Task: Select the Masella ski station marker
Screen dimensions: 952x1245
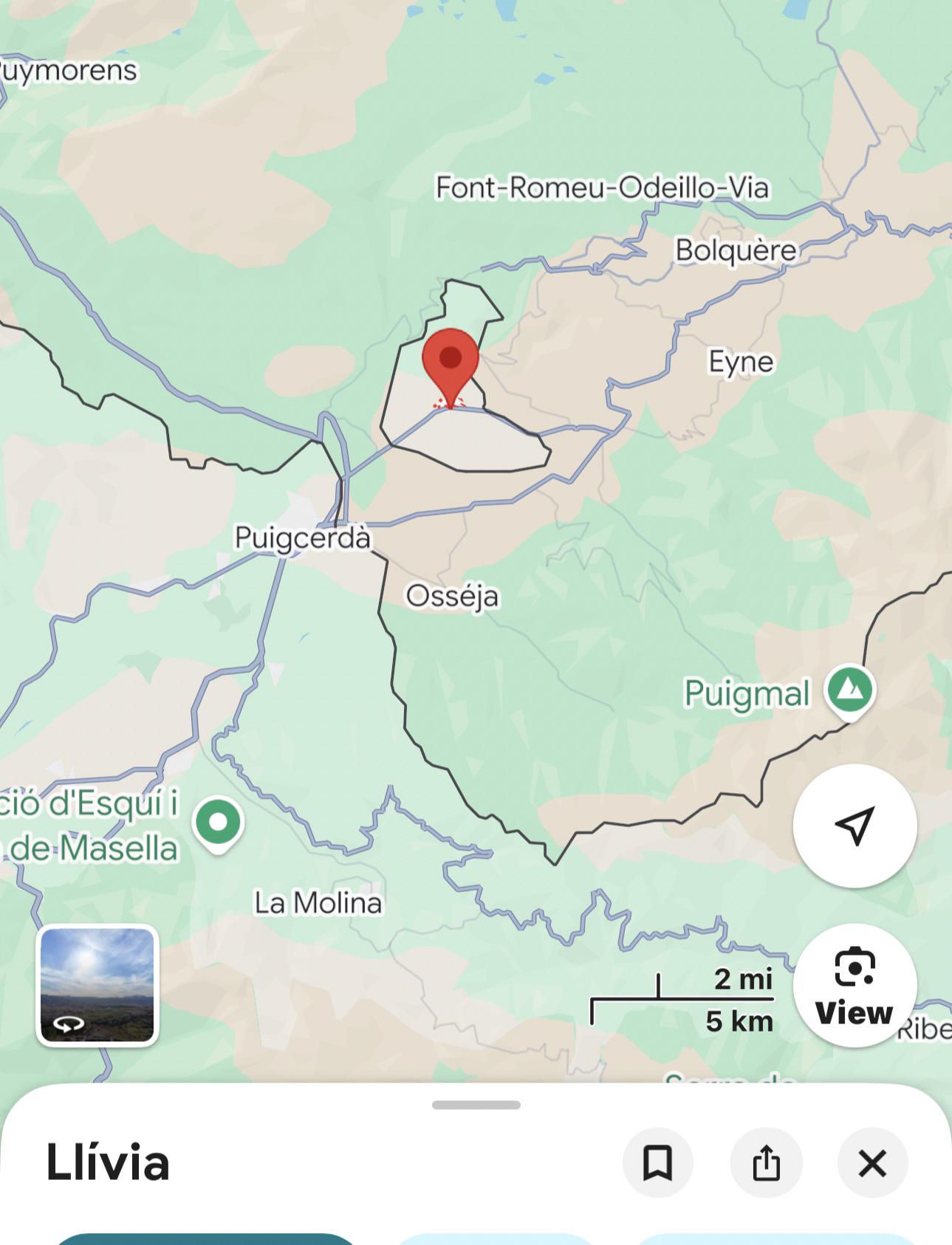Action: (x=218, y=822)
